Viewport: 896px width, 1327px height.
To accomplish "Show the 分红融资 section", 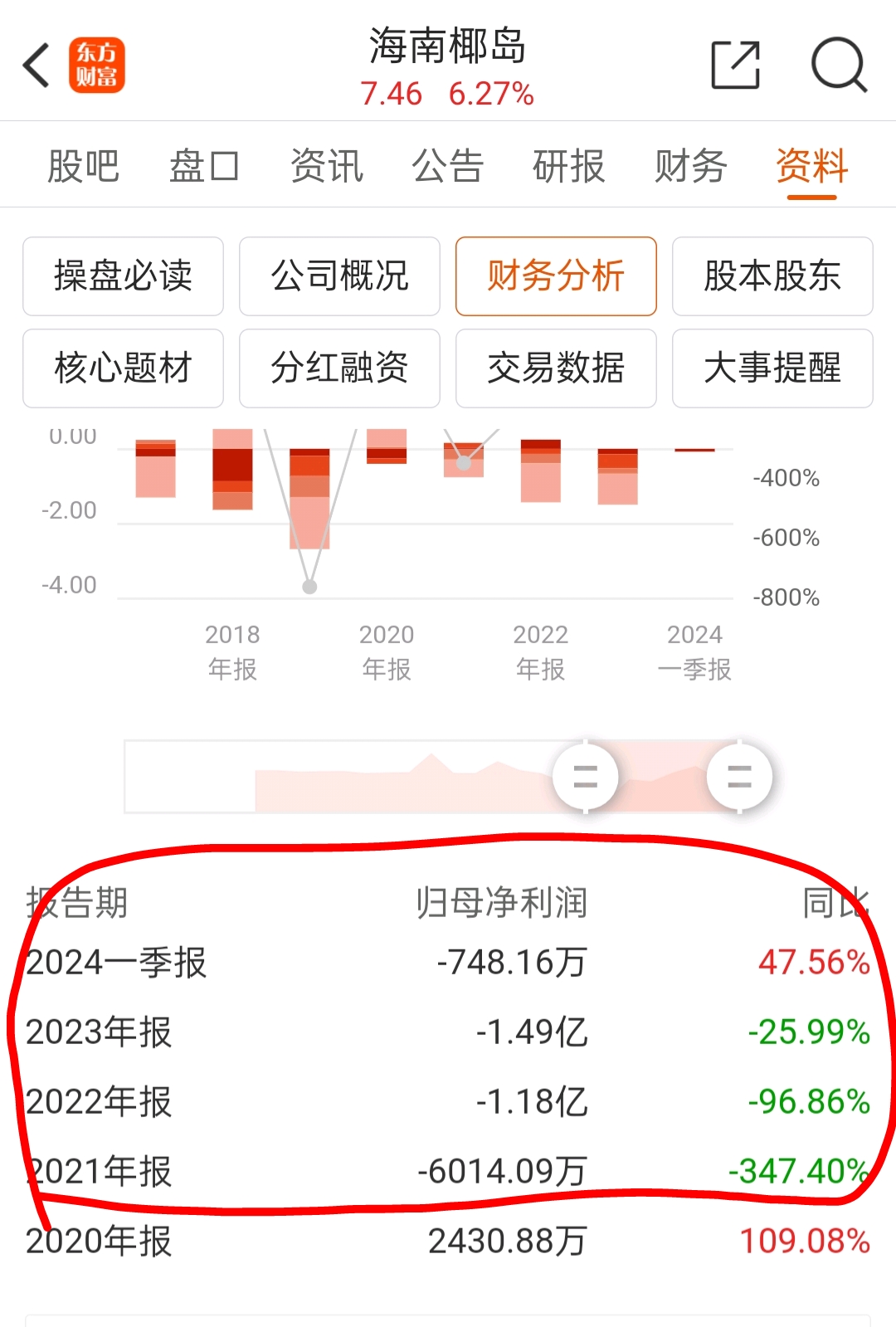I will (339, 368).
